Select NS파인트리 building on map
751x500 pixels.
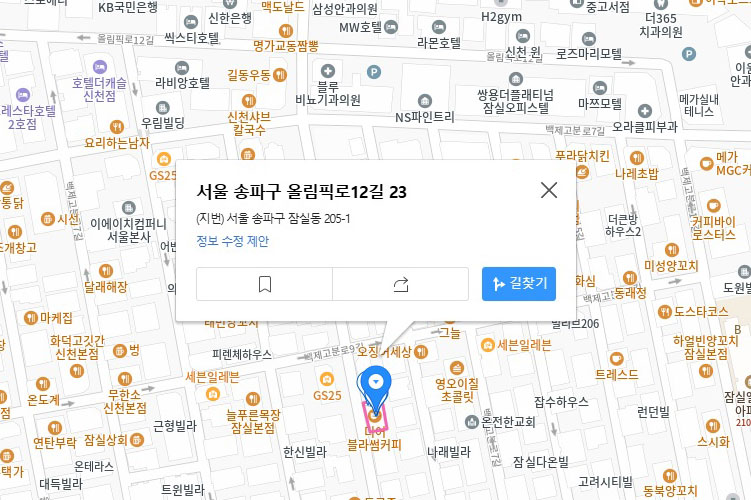coord(426,101)
